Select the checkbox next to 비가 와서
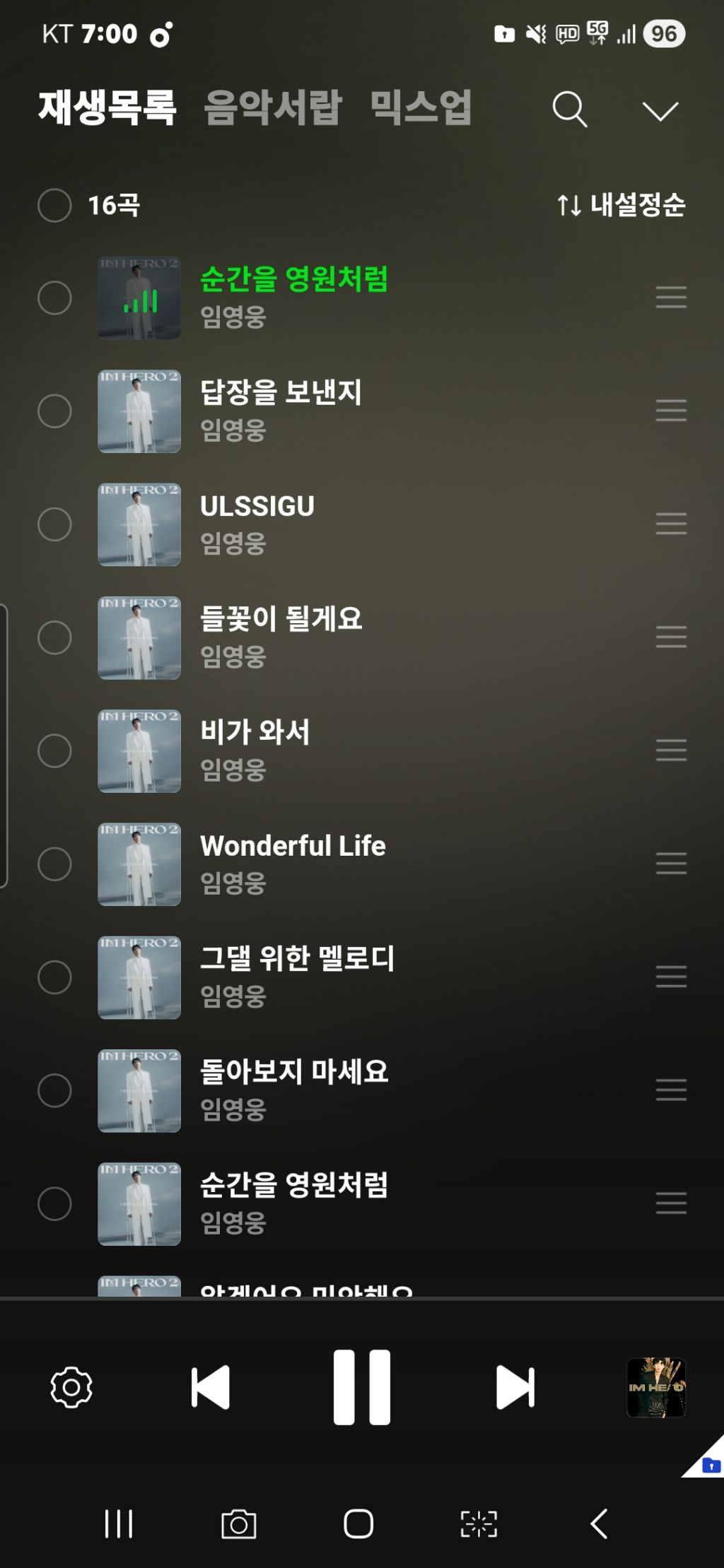 (54, 750)
